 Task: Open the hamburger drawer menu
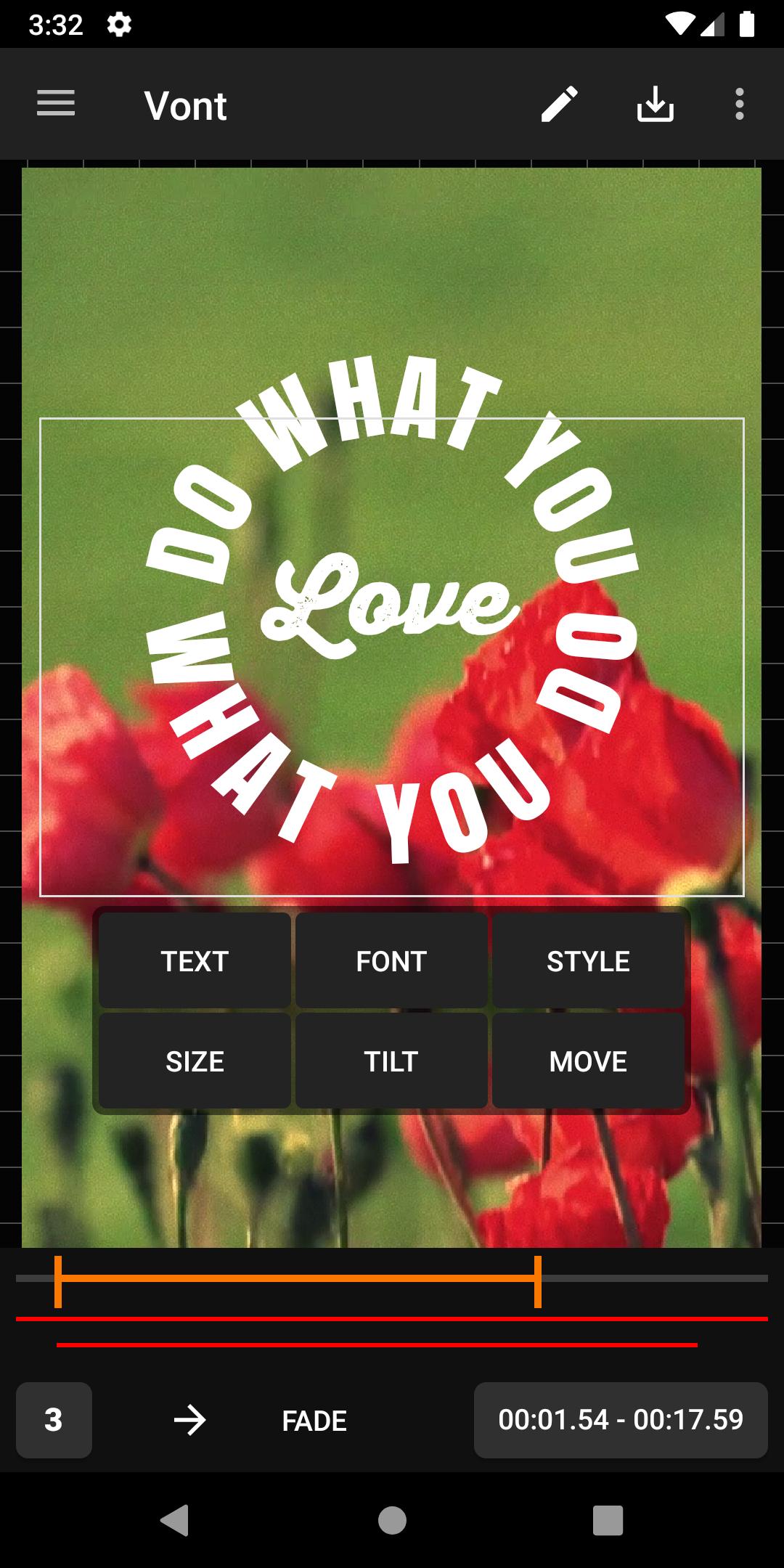coord(56,104)
